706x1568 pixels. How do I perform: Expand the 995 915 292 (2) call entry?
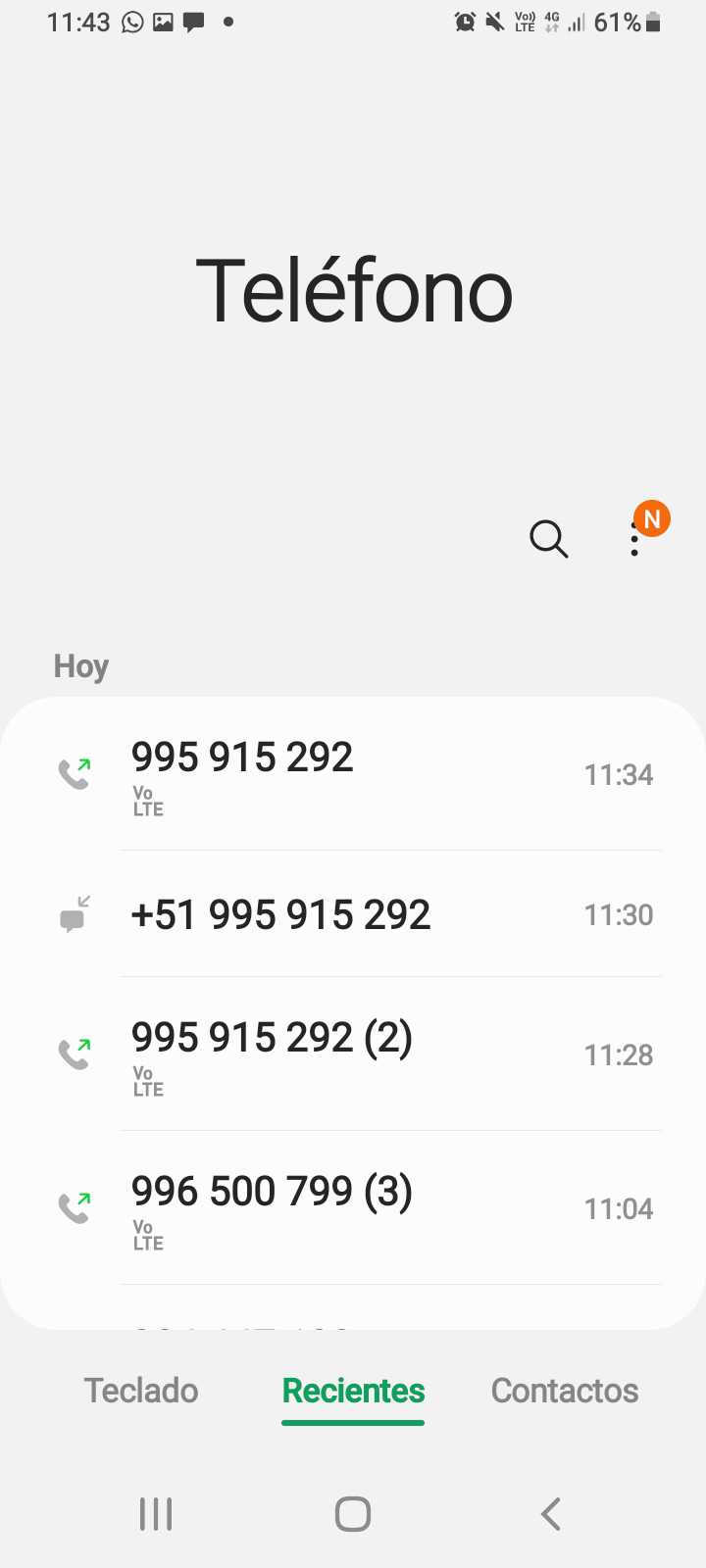pos(353,1054)
